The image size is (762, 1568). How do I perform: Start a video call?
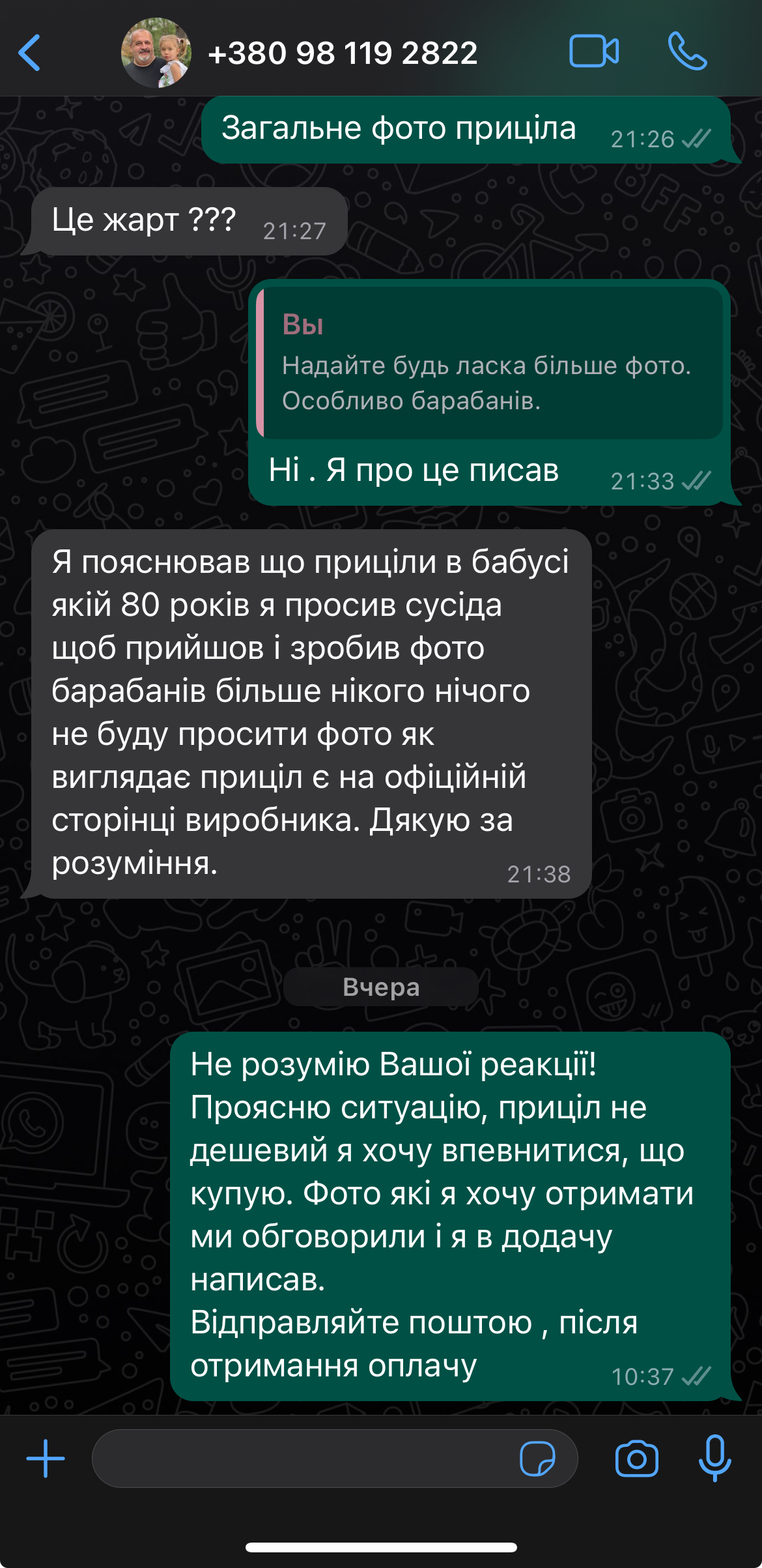pos(594,51)
